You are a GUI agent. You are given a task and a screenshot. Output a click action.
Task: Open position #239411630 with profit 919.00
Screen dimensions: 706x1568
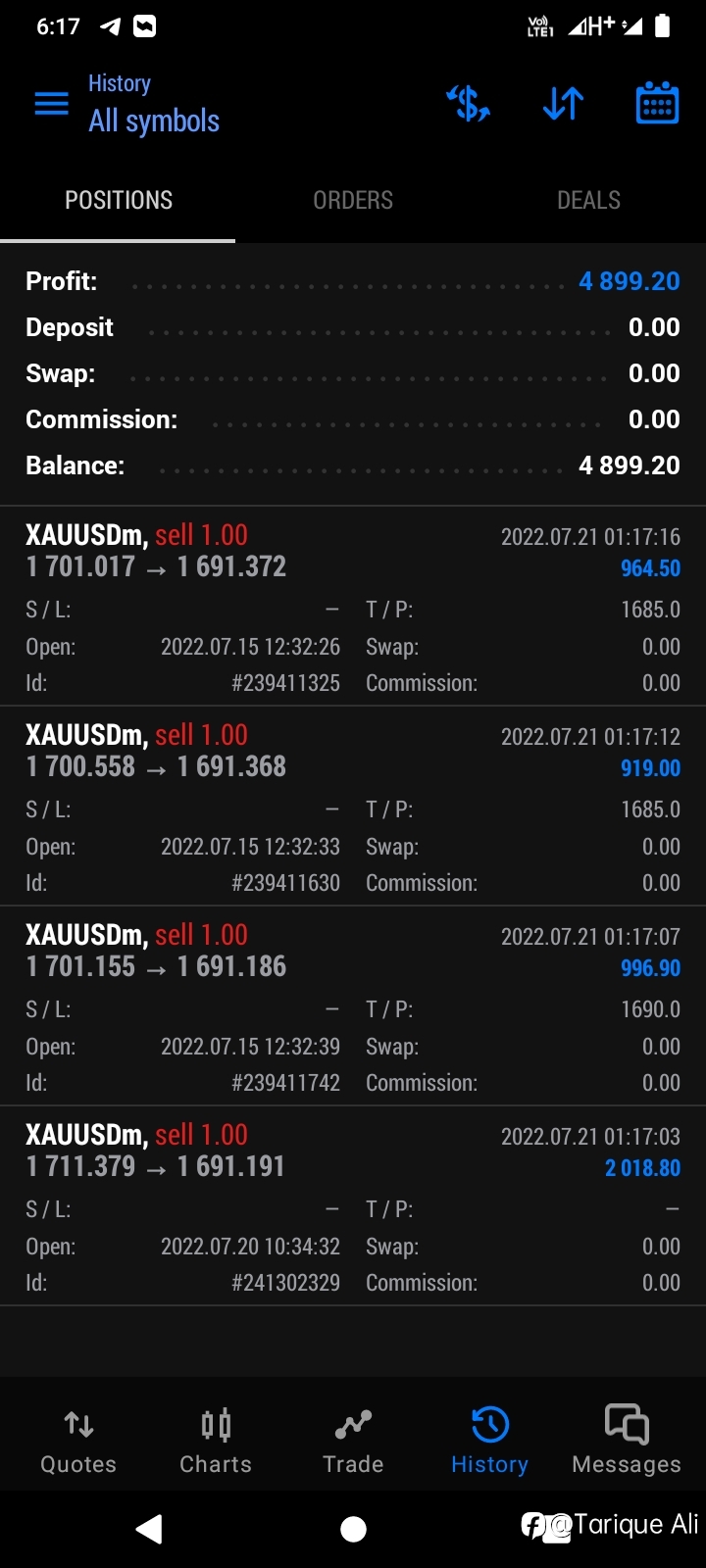pos(353,807)
